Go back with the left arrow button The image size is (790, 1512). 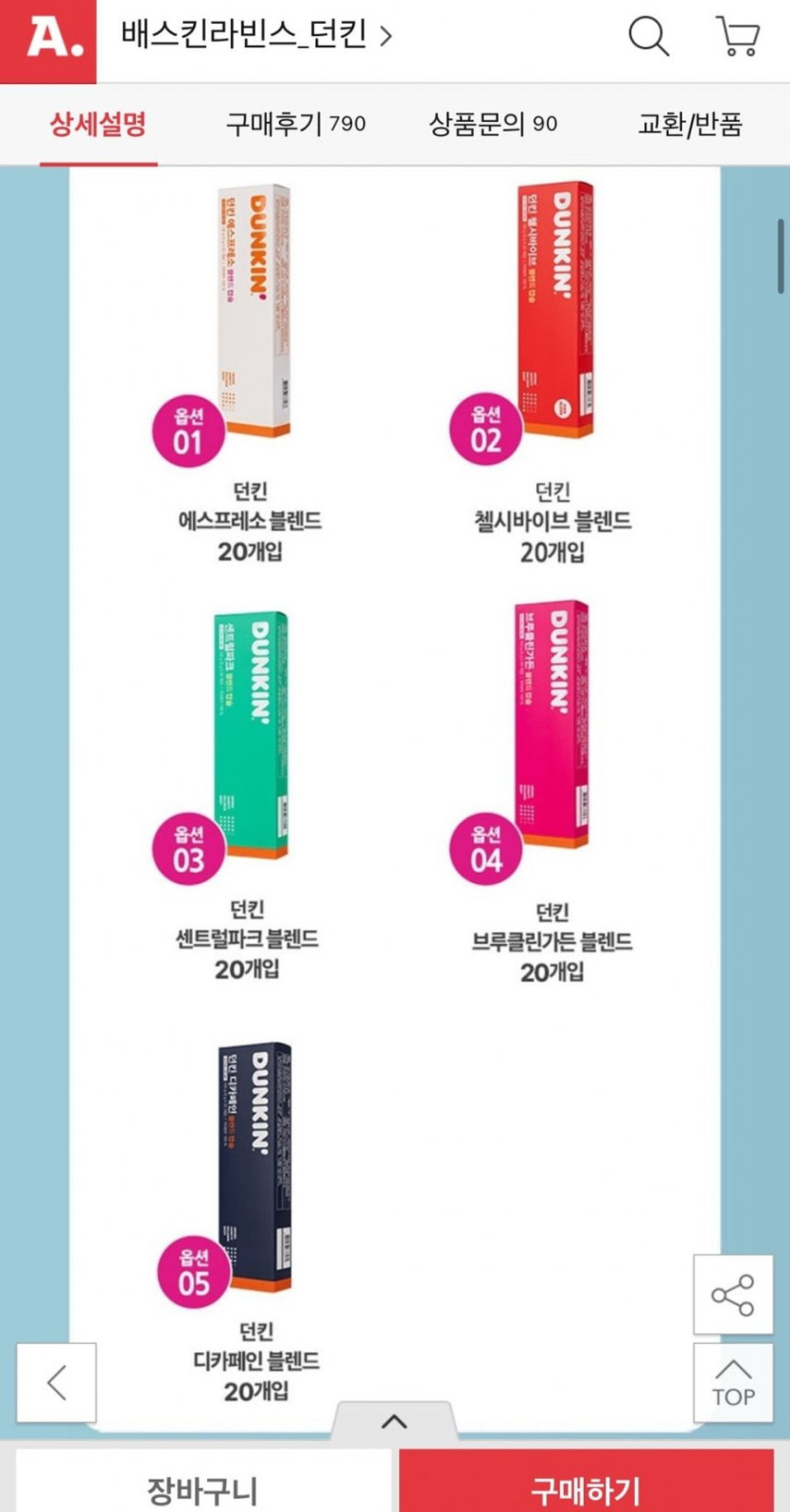57,1382
